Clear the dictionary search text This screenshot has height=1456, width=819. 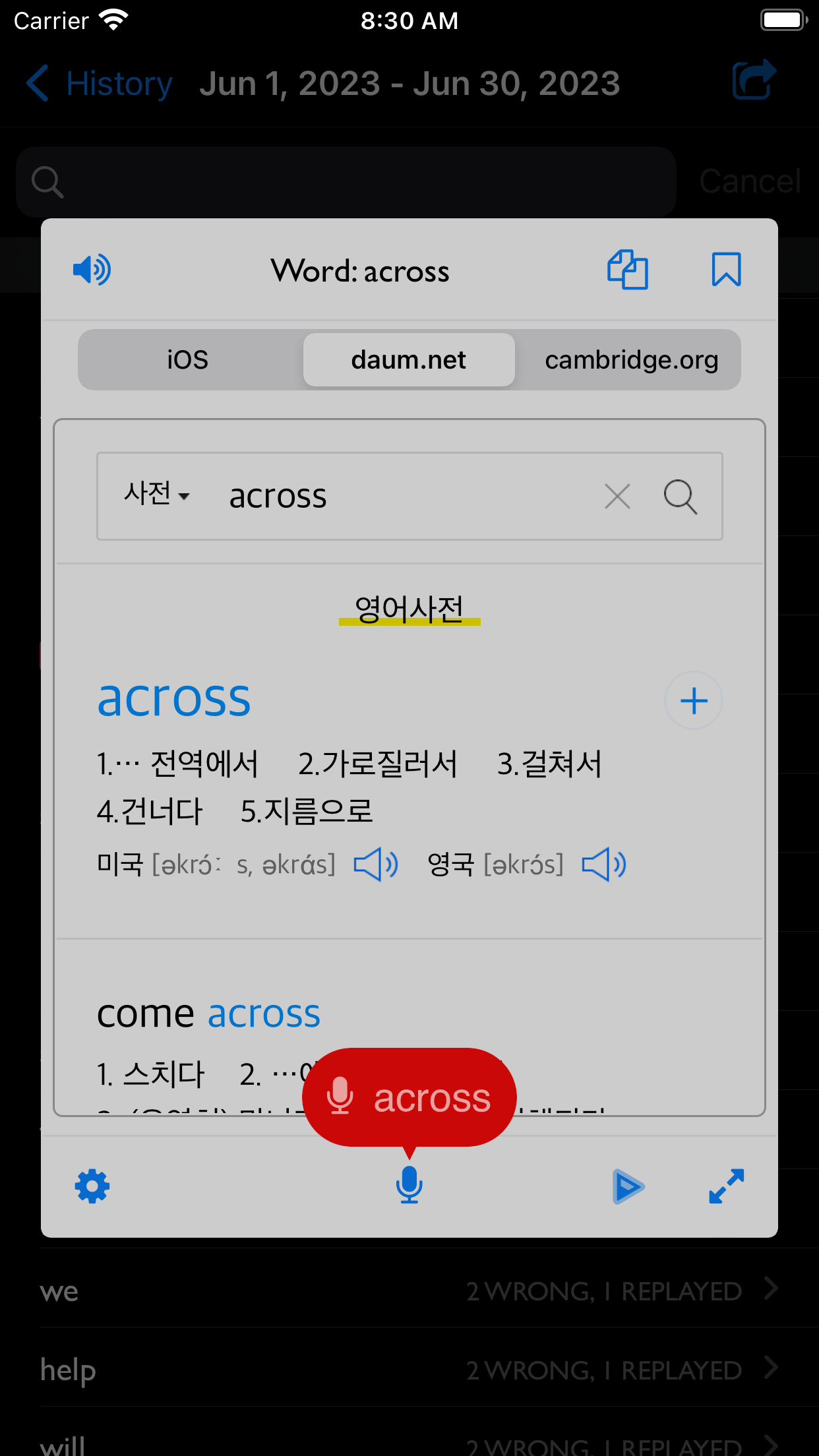point(617,497)
